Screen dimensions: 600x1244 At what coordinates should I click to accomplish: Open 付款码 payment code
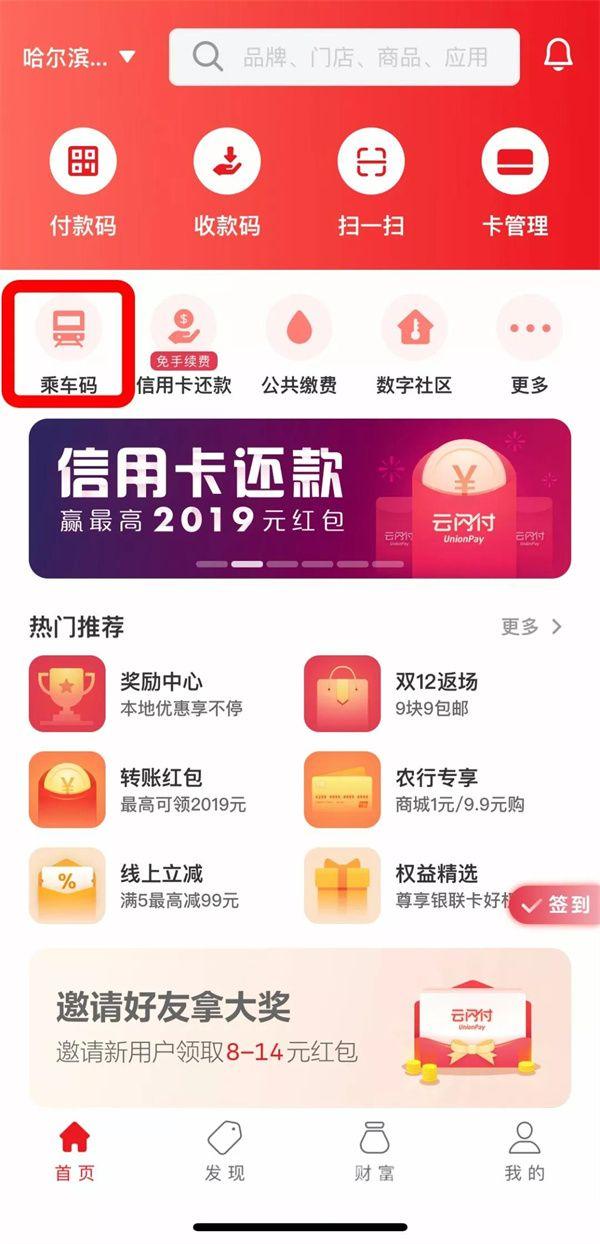click(x=83, y=185)
